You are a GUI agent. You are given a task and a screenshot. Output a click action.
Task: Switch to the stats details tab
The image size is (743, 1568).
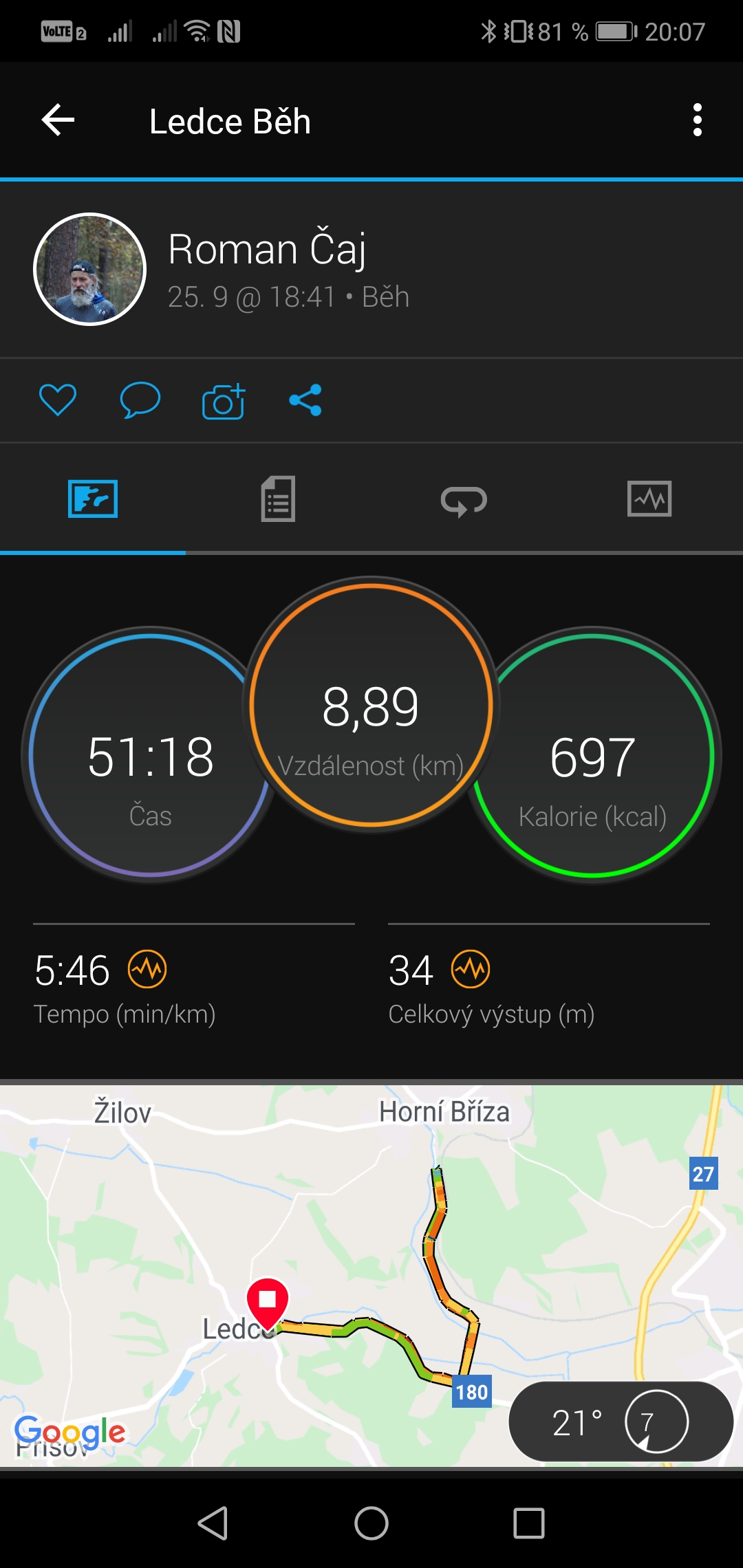[x=278, y=499]
